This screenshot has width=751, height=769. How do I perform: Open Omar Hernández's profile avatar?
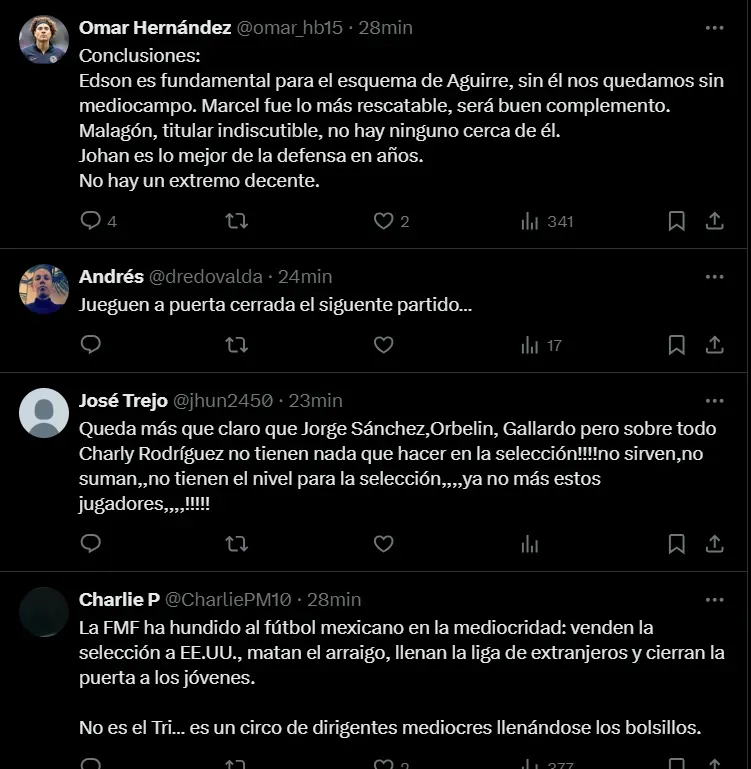(x=44, y=41)
